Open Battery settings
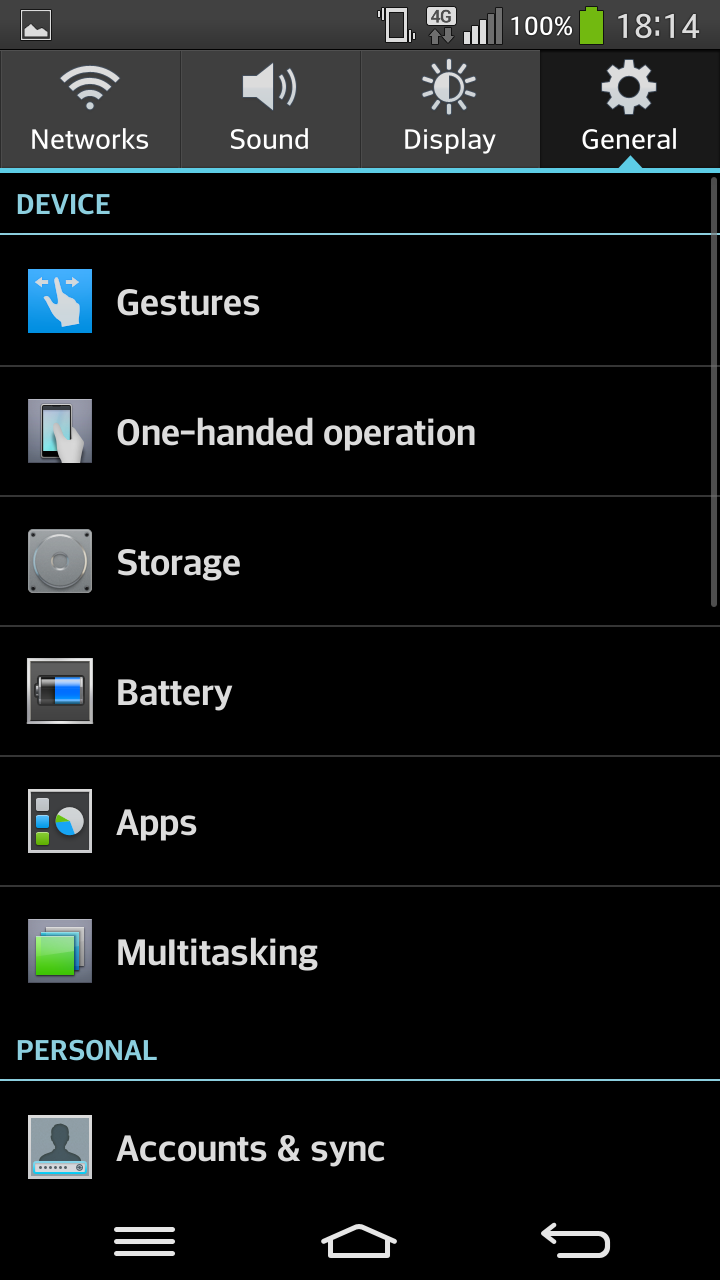The image size is (720, 1280). (x=360, y=691)
